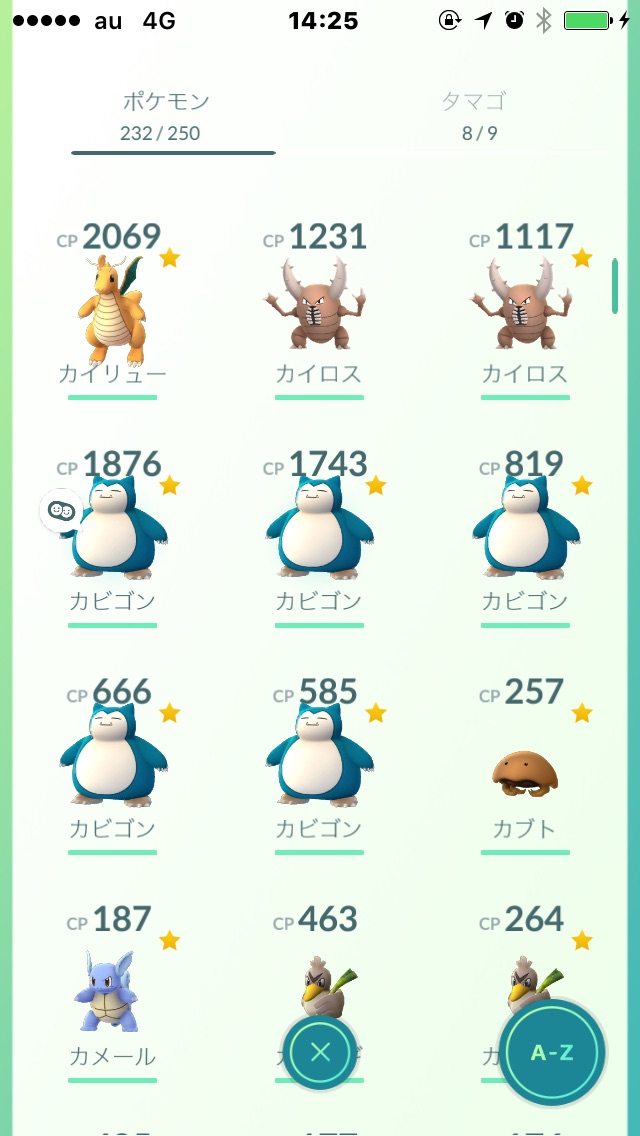Open カビゴン with CP 585

[x=319, y=765]
